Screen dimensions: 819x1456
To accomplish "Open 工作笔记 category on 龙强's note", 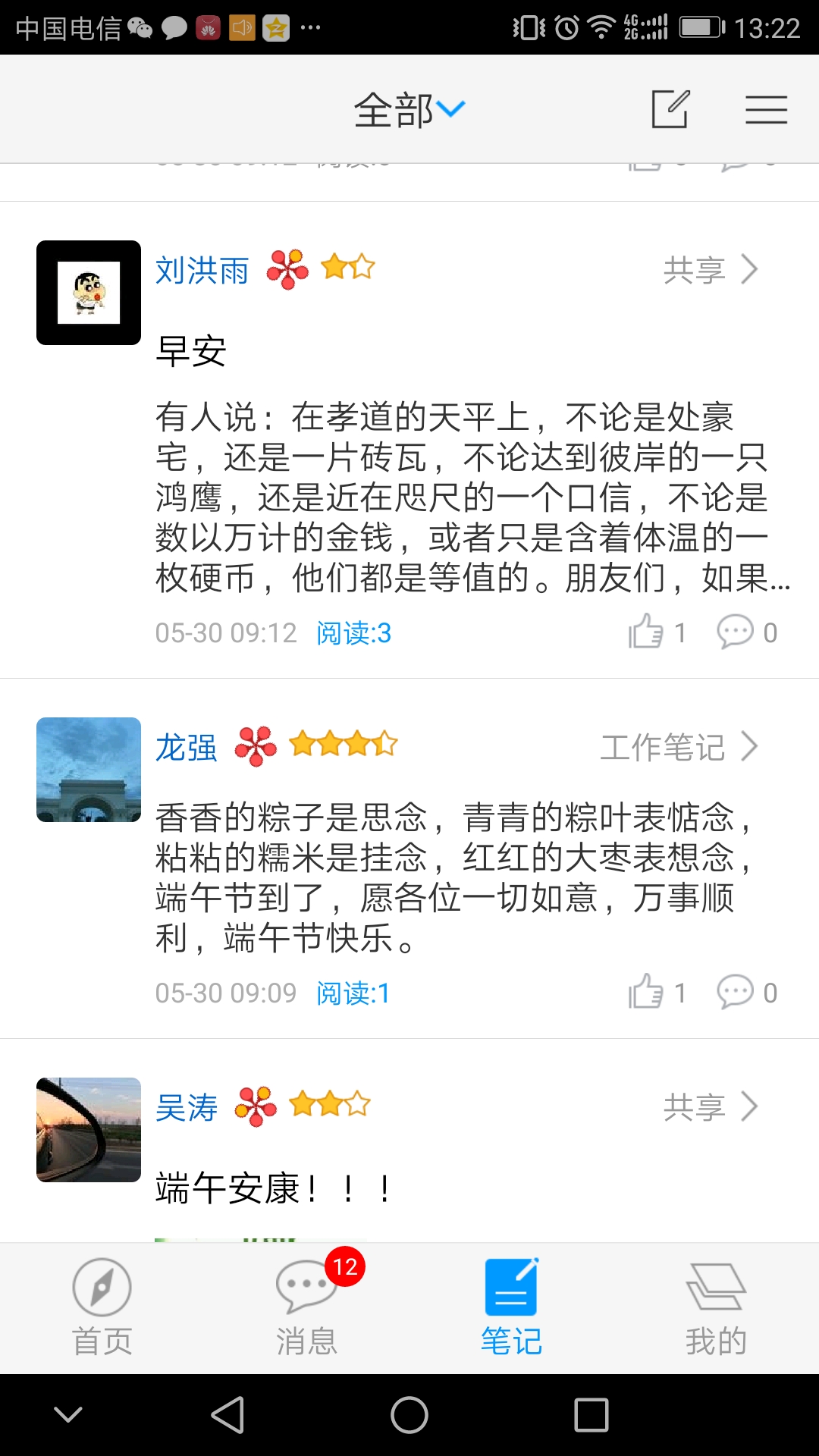I will coord(679,747).
